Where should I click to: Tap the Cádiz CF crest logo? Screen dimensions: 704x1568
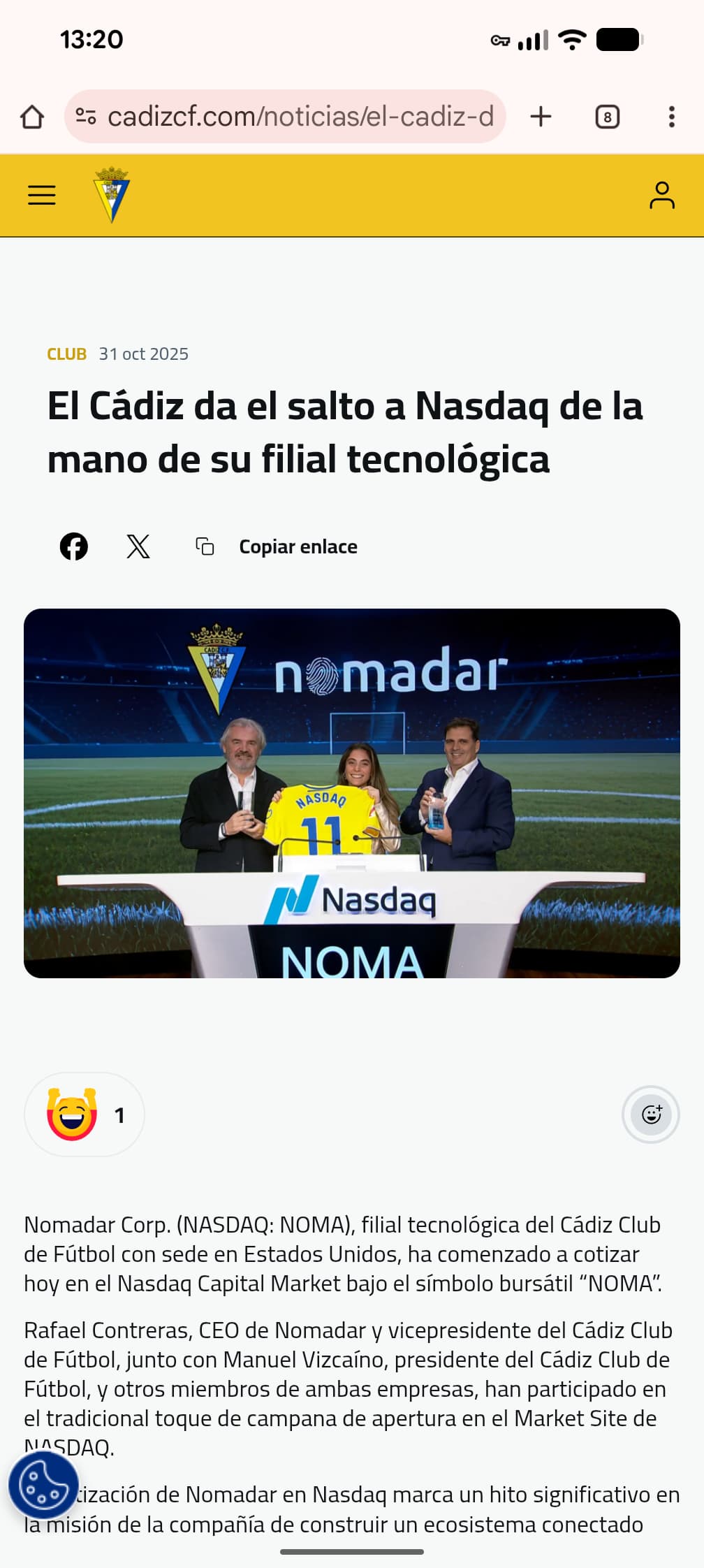click(111, 195)
